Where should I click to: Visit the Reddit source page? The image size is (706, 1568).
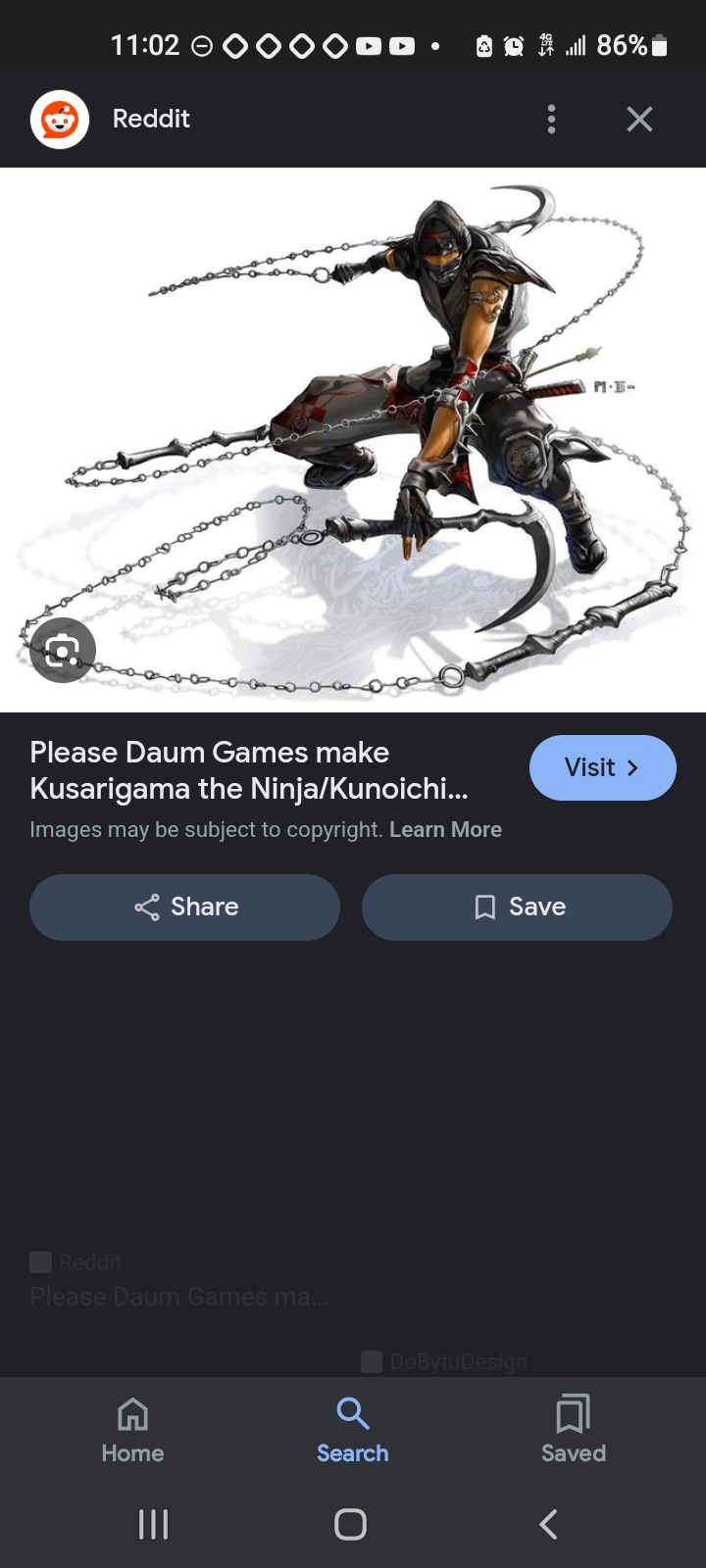click(602, 767)
